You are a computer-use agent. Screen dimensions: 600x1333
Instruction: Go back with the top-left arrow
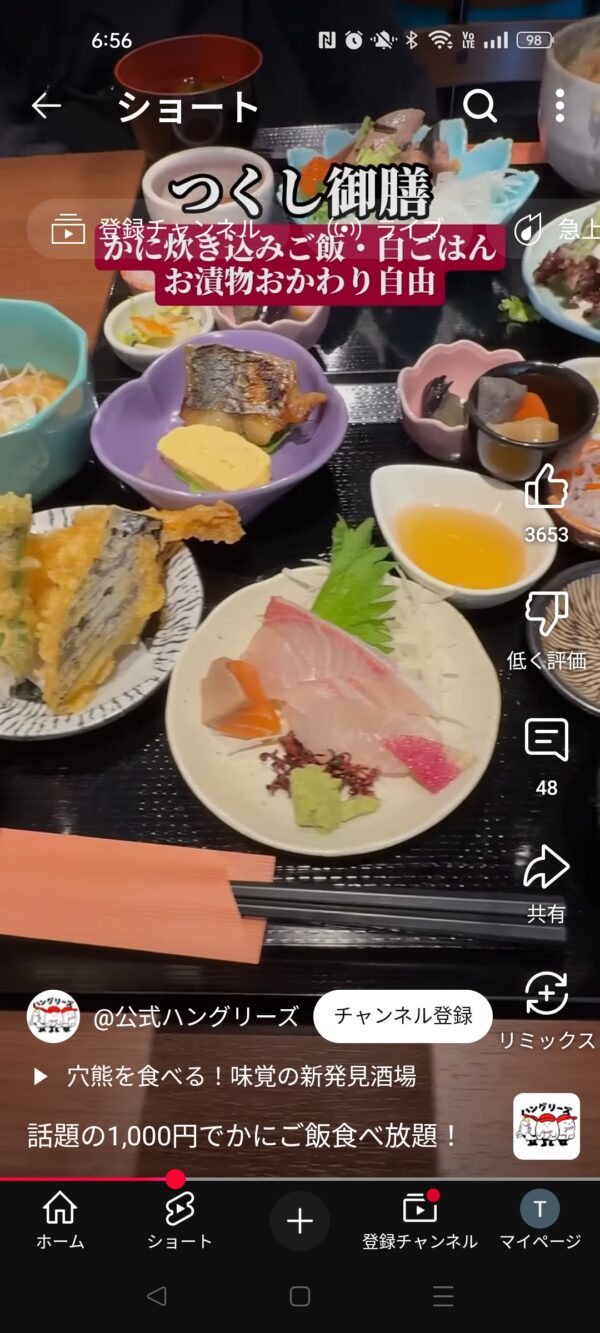click(46, 106)
